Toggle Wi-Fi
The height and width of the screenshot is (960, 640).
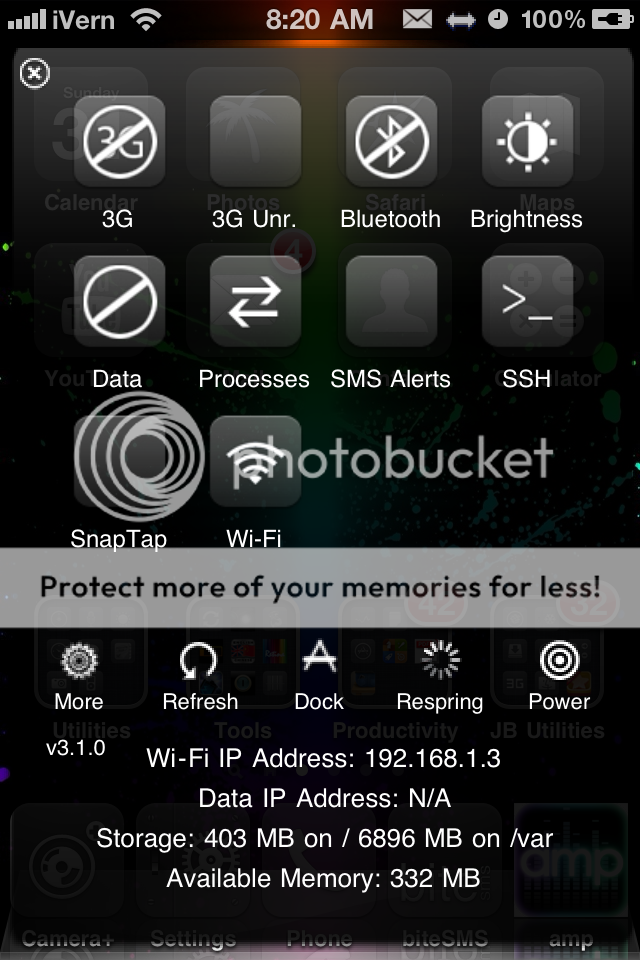coord(255,462)
